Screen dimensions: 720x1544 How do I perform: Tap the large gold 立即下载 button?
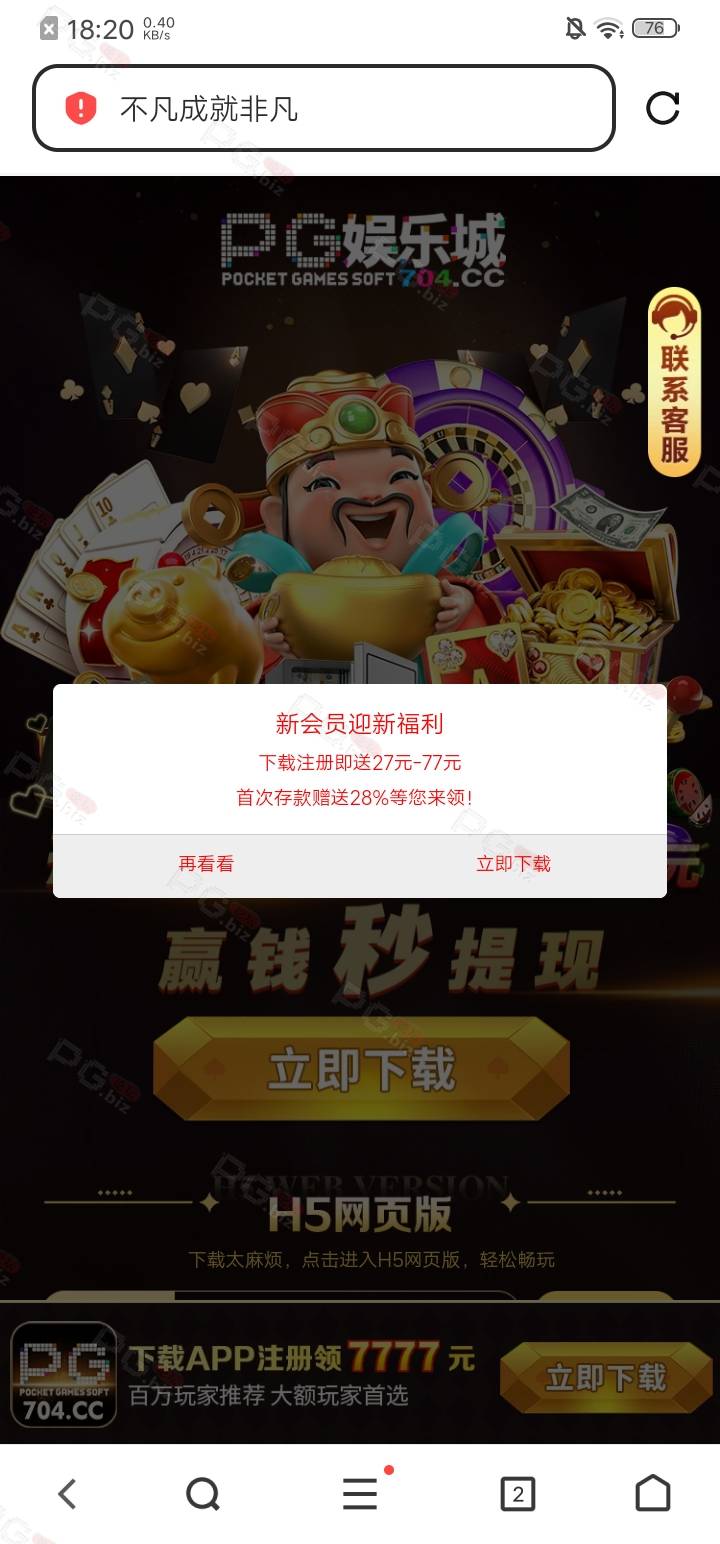coord(361,1069)
